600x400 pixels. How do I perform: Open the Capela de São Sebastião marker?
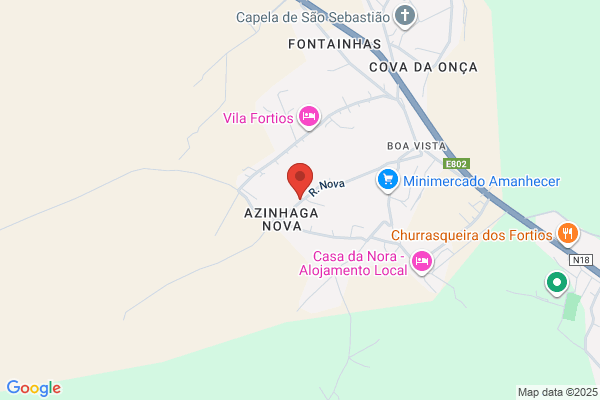405,16
